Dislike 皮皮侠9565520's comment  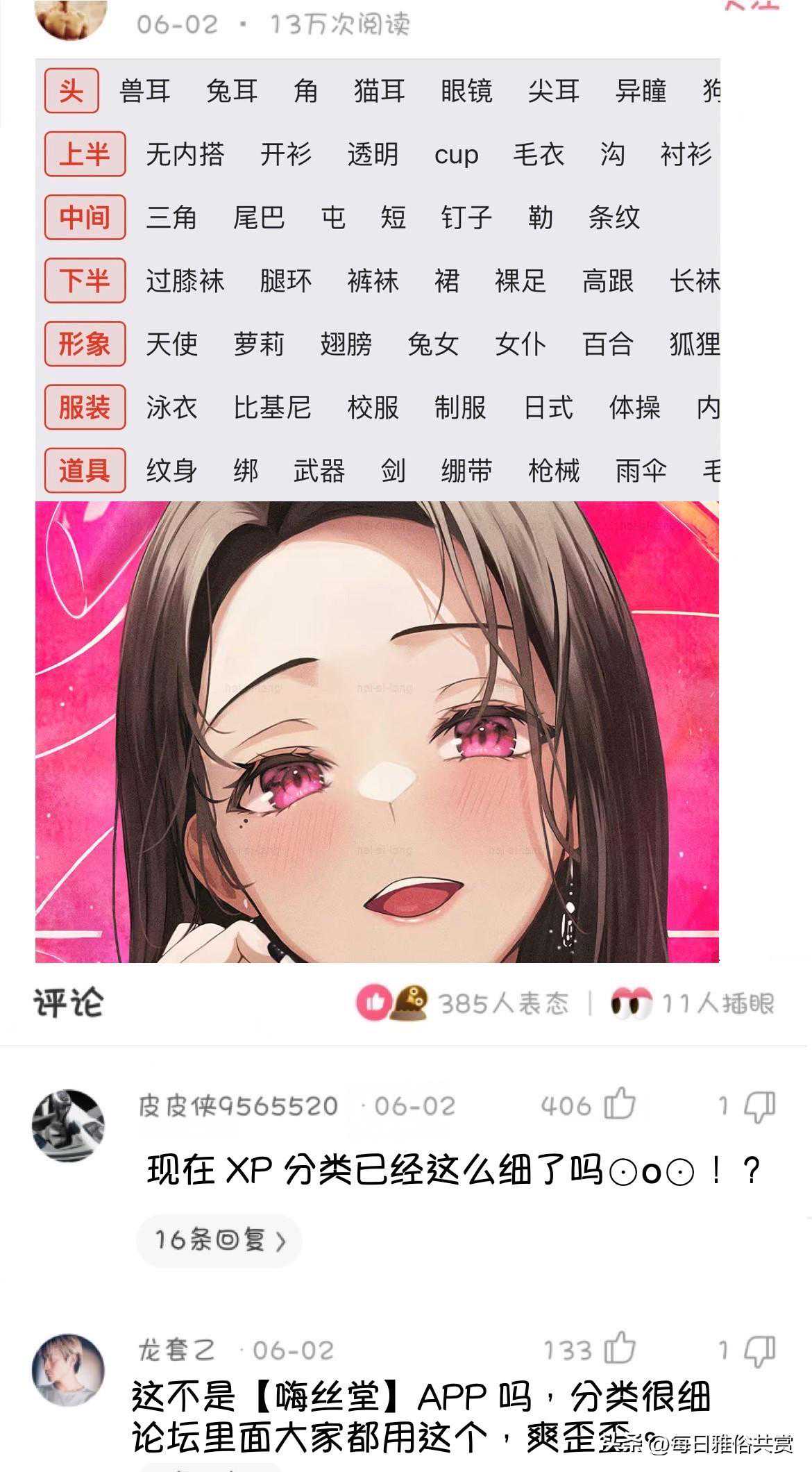(759, 1106)
